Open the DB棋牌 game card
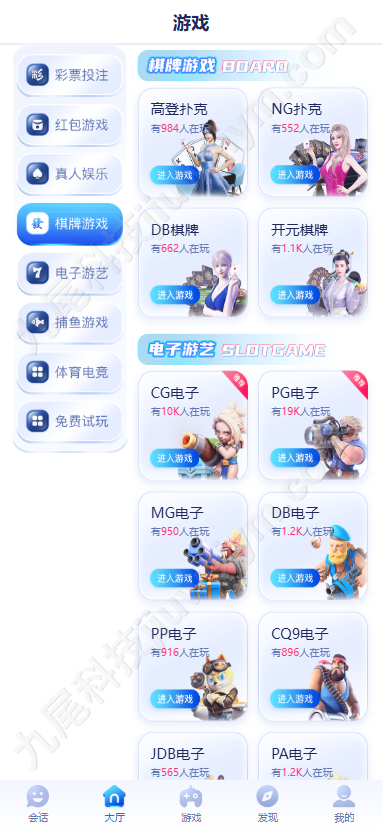Viewport: 383px width, 829px height. (x=193, y=263)
